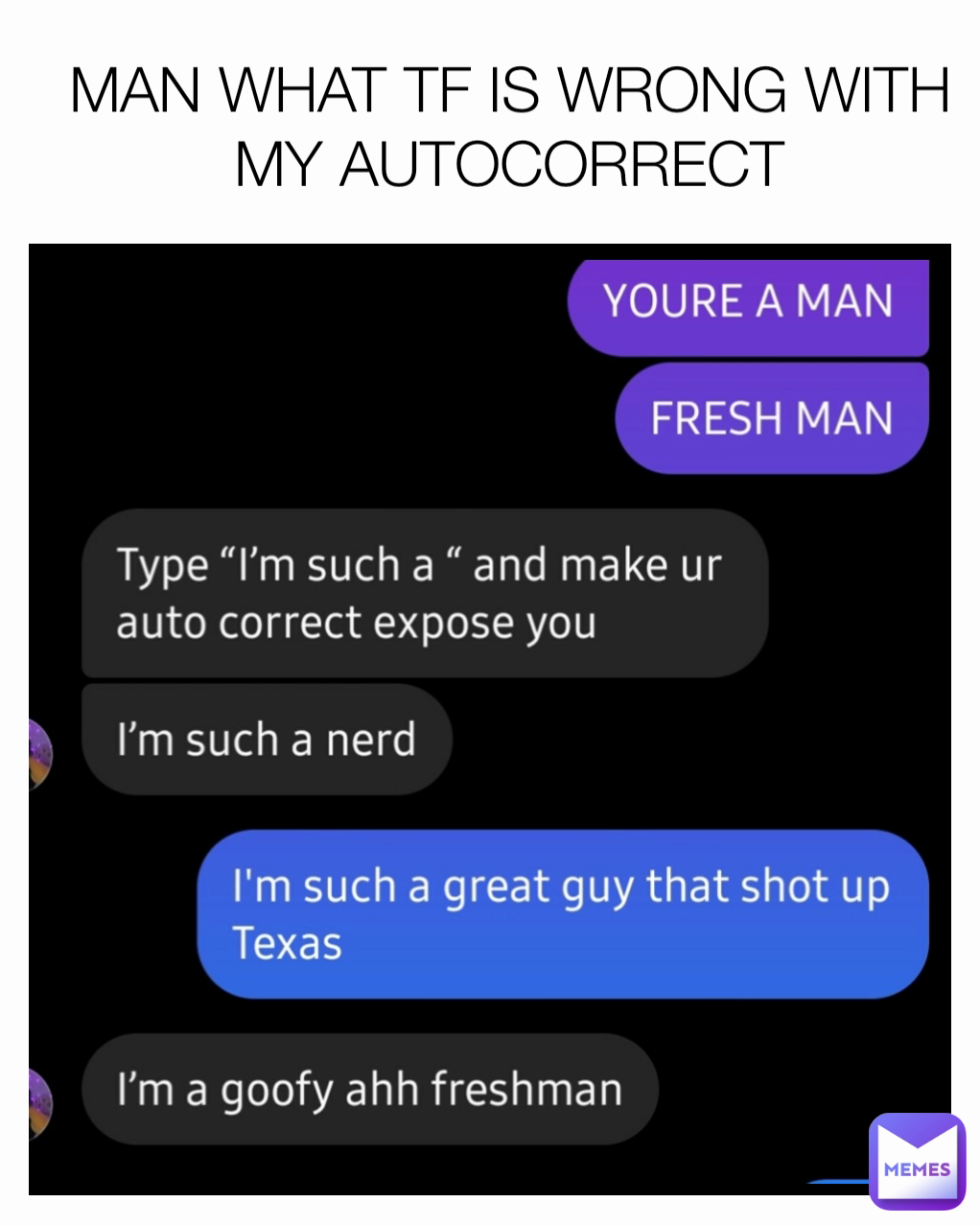Tap the 'FRESH MAN' message bubble

point(772,416)
